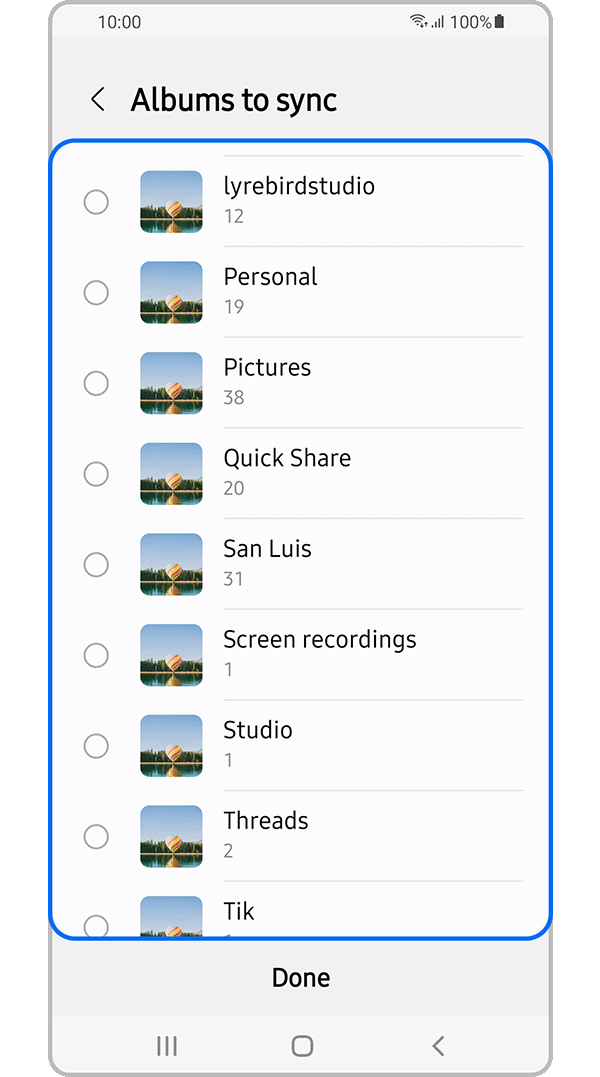
Task: Pick the Studio album
Action: click(x=96, y=746)
